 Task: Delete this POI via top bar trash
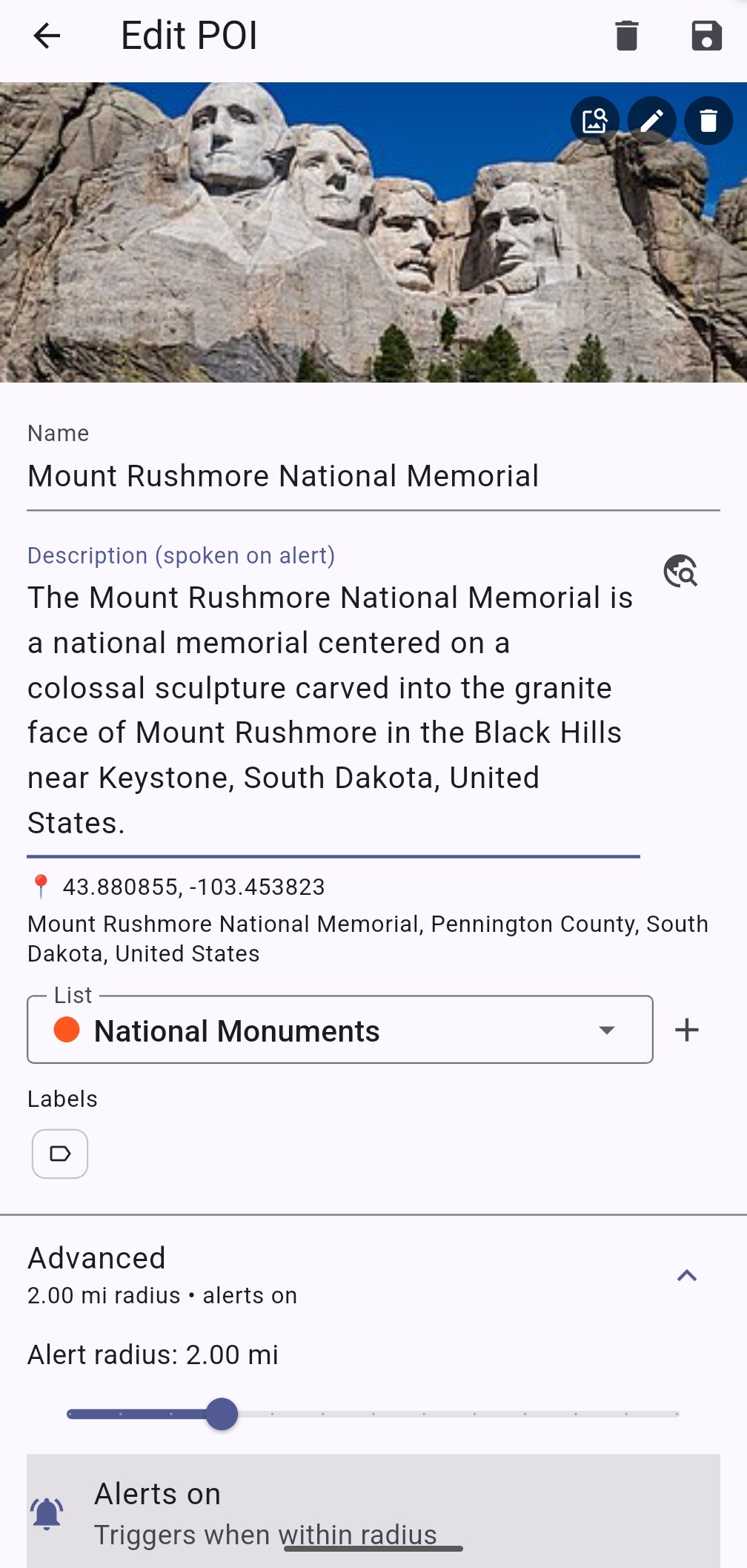[x=626, y=36]
